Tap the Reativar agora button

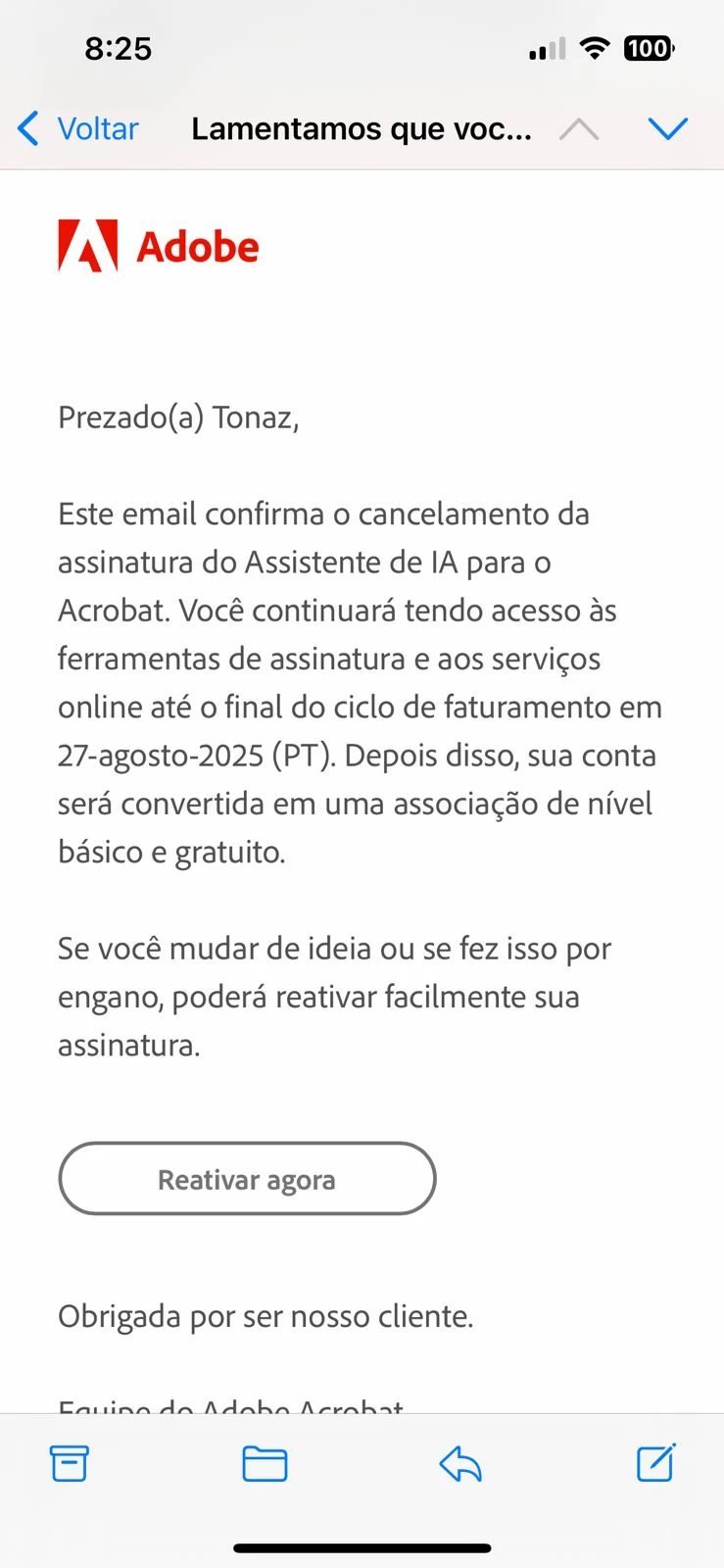coord(247,1179)
